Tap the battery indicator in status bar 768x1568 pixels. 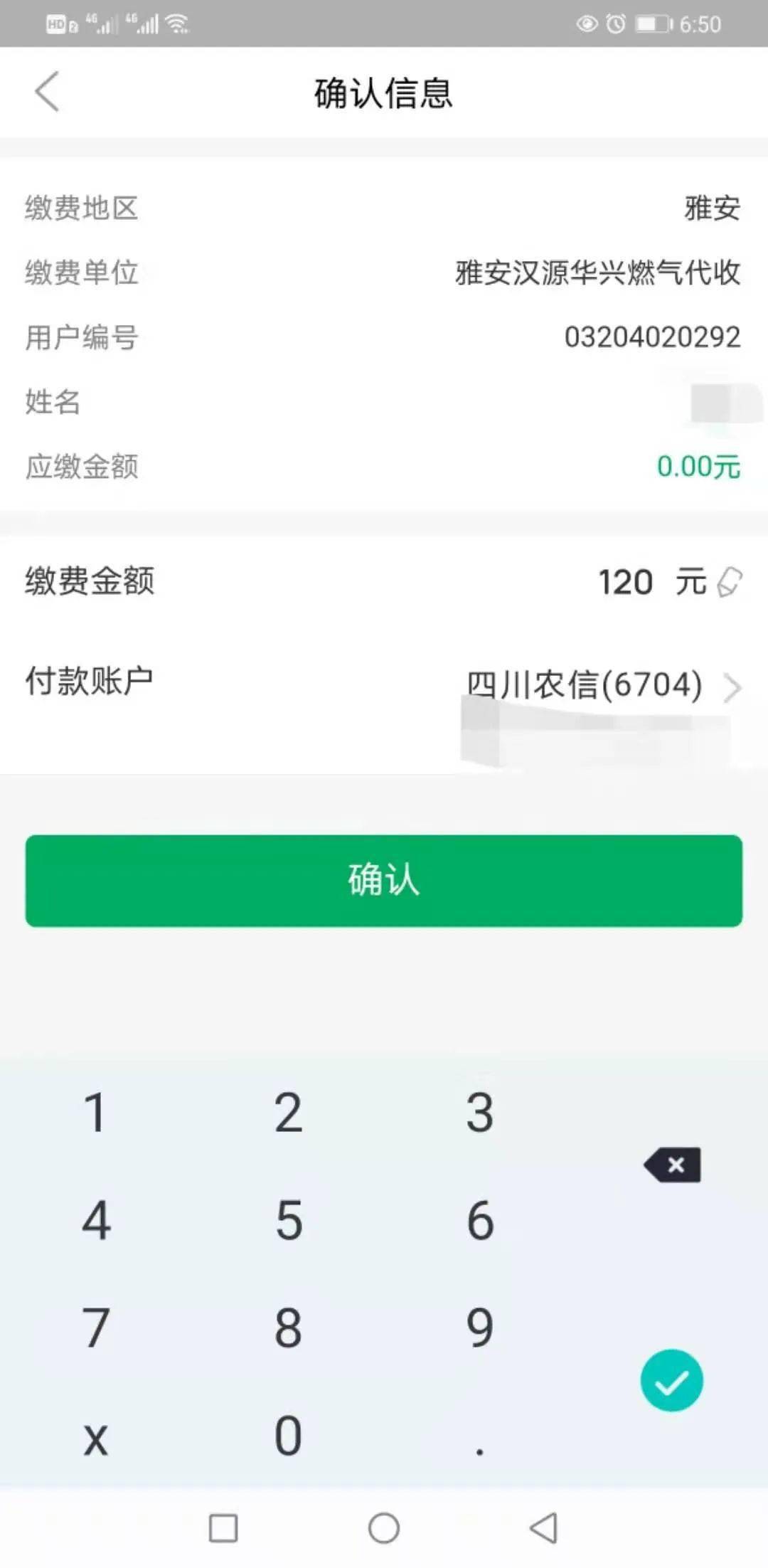[649, 23]
